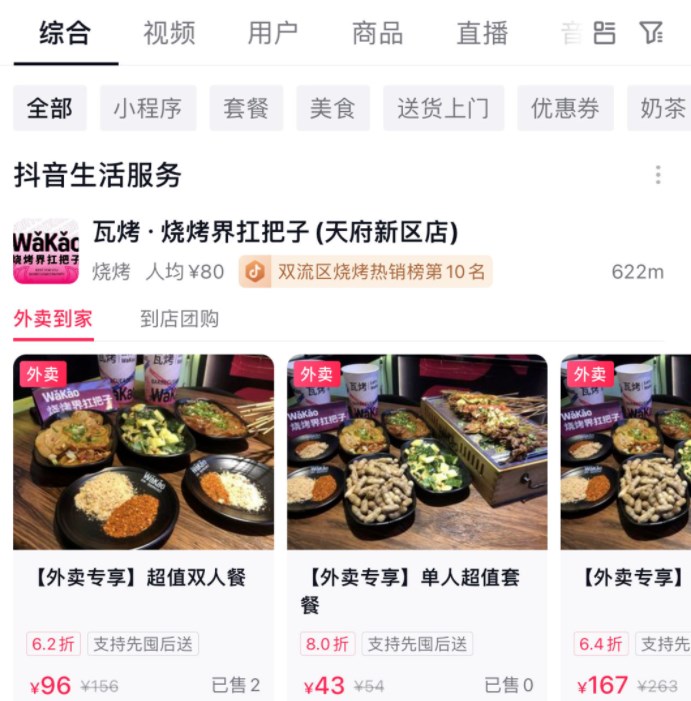Open the layout toggle icon

pos(604,33)
